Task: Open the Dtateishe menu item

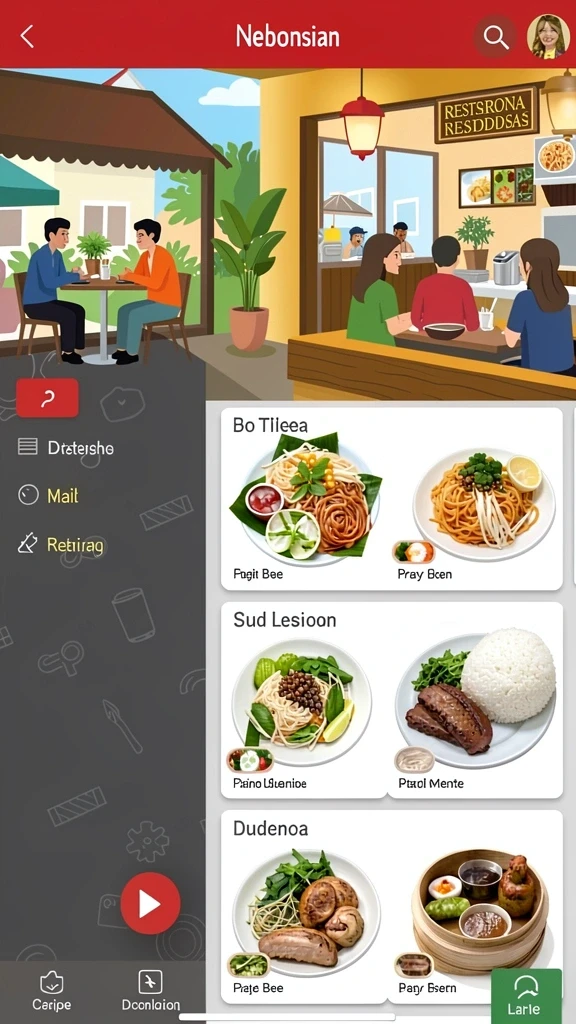Action: 65,447
